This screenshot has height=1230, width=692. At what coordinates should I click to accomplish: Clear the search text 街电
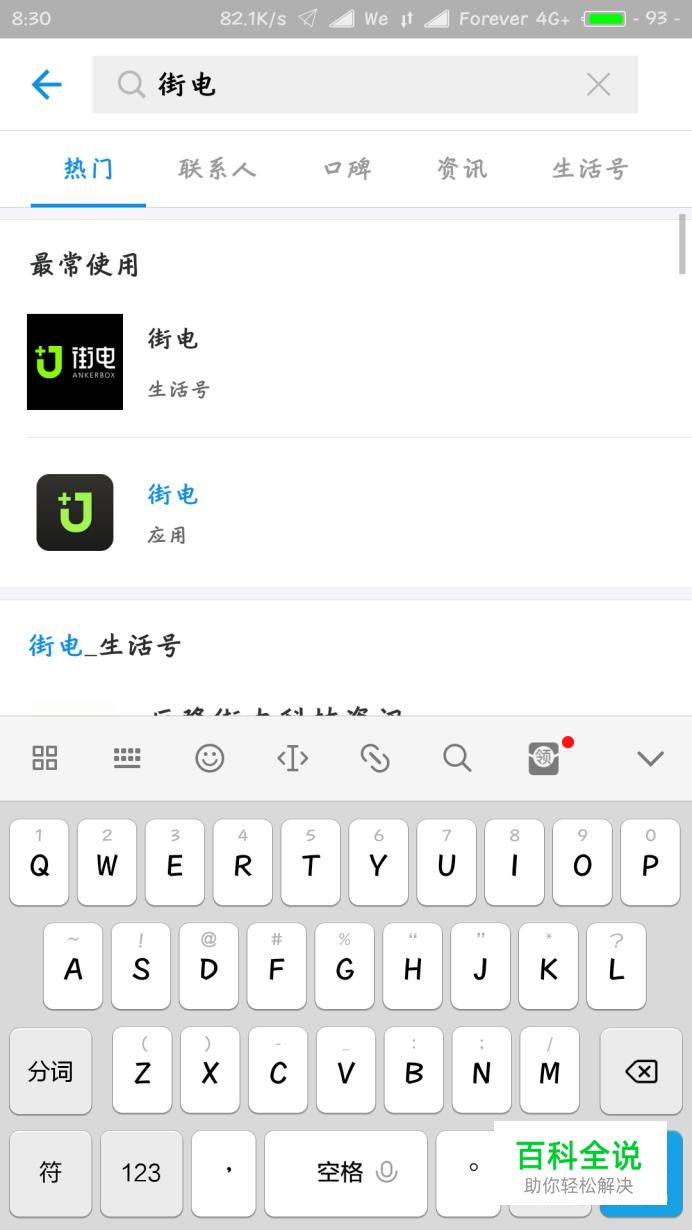598,85
